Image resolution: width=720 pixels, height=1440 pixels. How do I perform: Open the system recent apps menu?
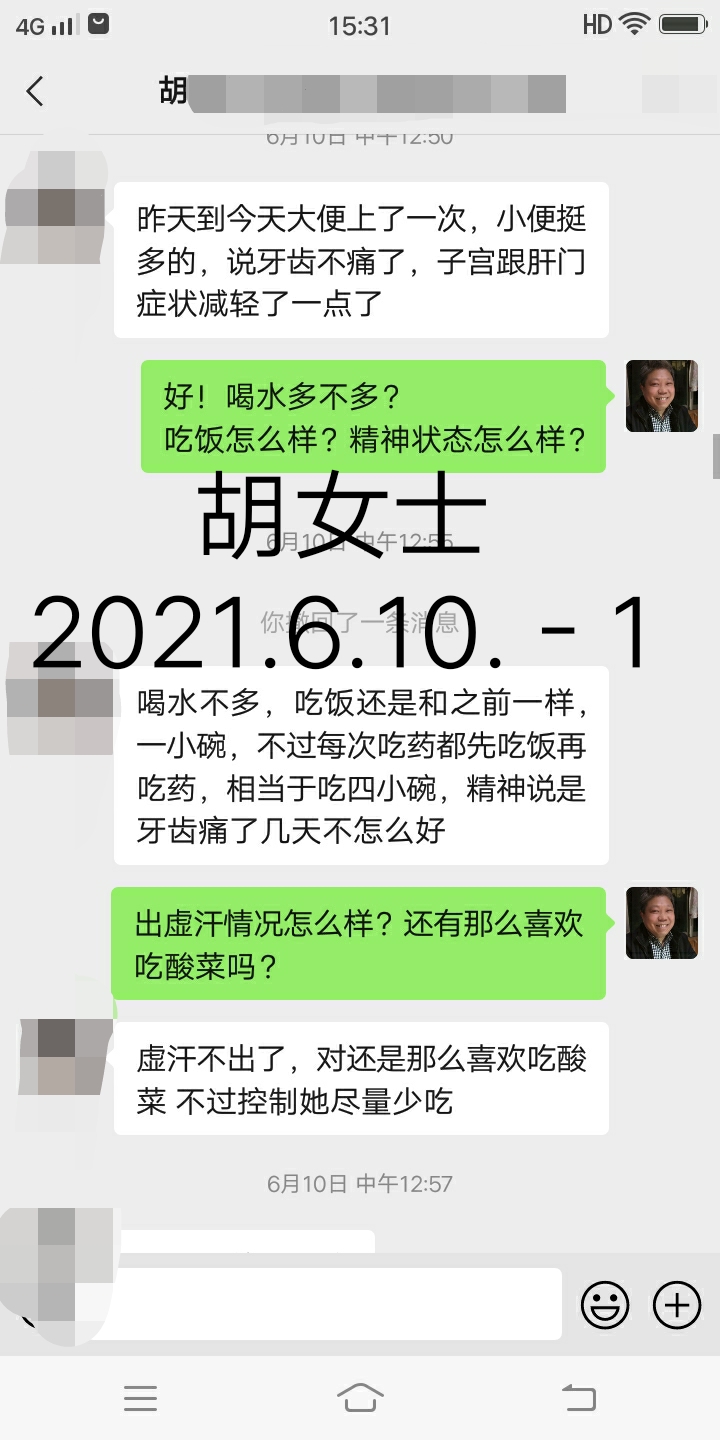click(140, 1398)
